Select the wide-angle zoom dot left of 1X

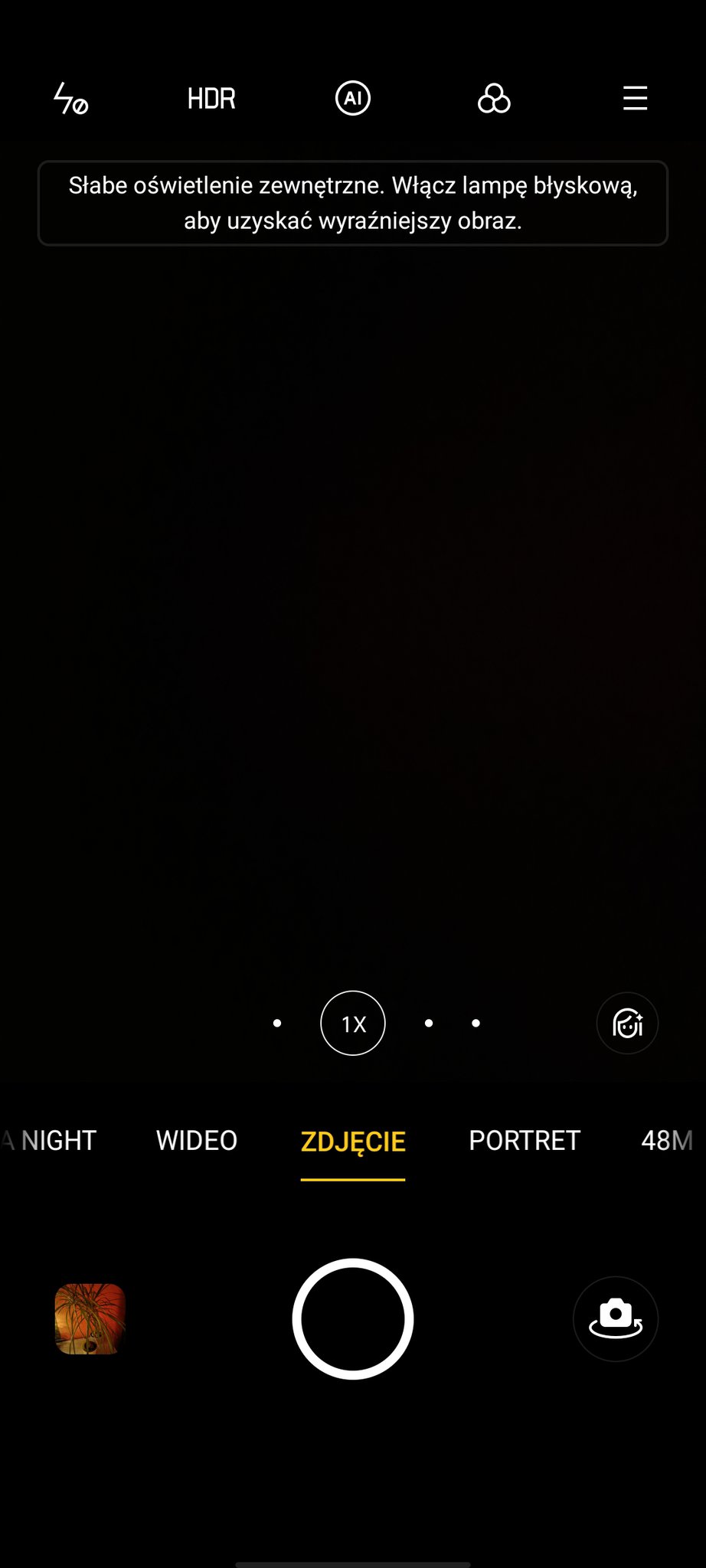277,1024
